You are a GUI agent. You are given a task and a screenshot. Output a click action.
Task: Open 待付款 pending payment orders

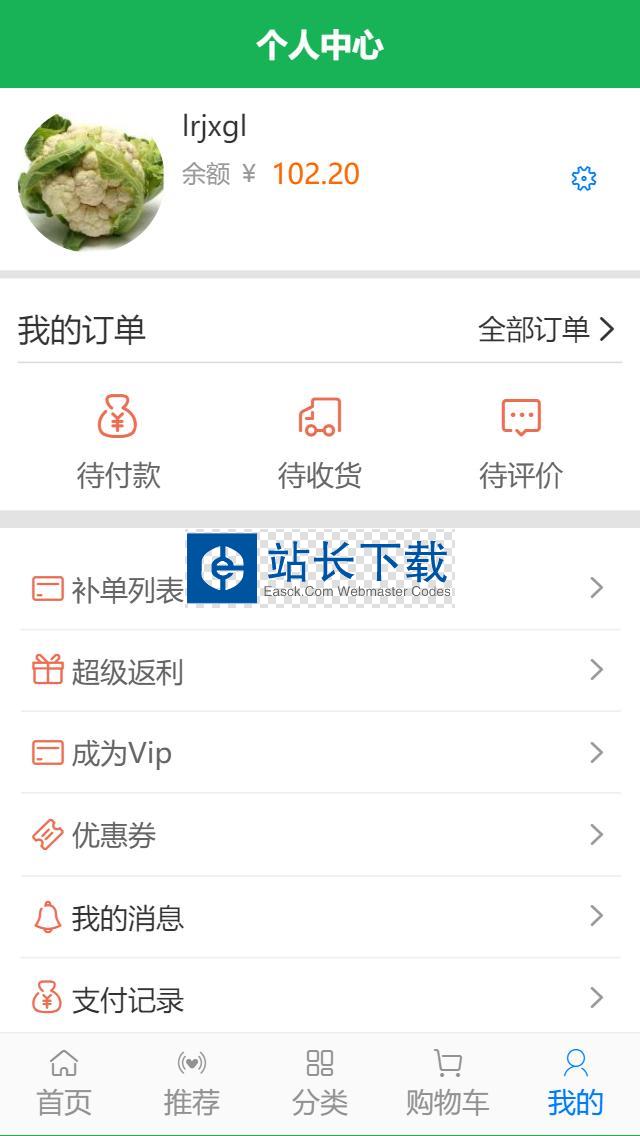coord(118,441)
